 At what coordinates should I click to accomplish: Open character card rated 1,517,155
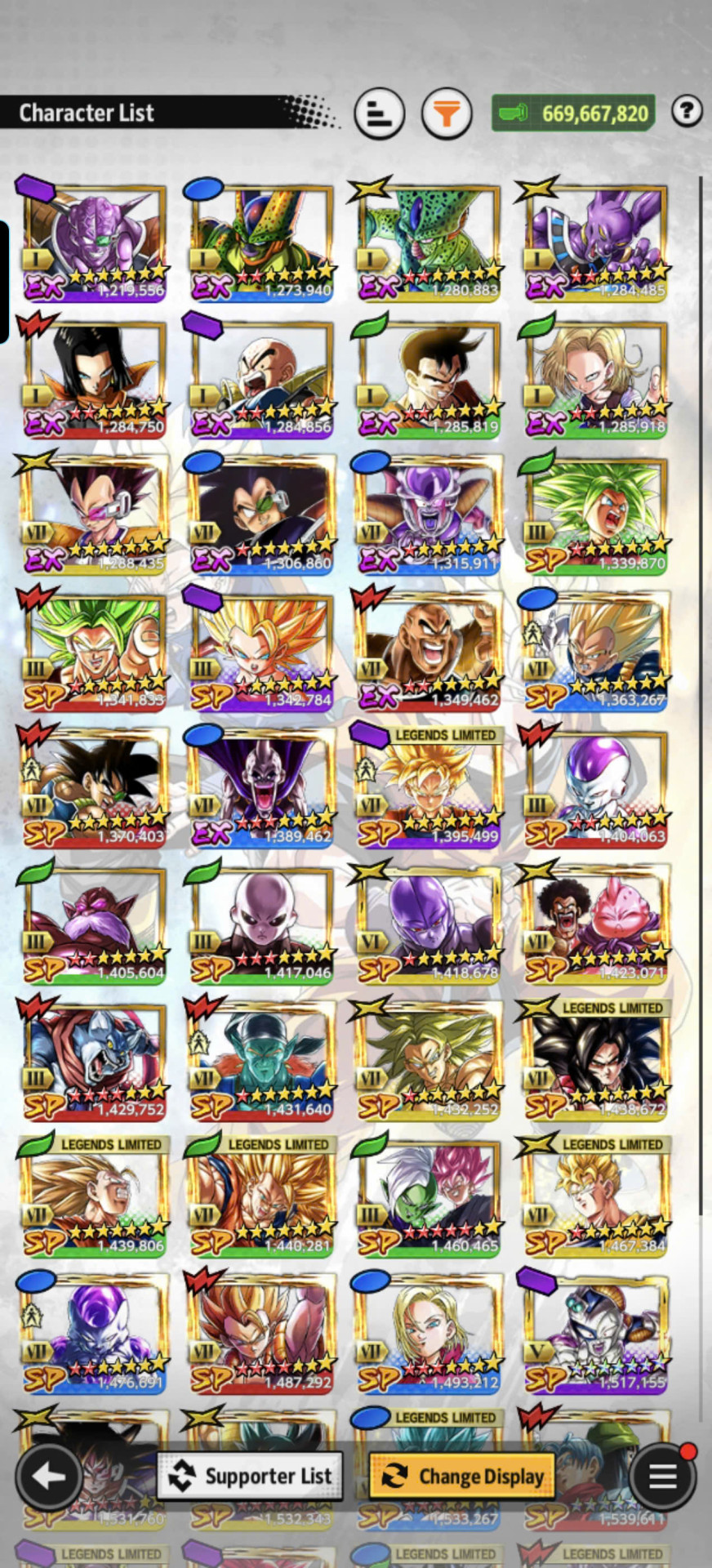tap(594, 1333)
